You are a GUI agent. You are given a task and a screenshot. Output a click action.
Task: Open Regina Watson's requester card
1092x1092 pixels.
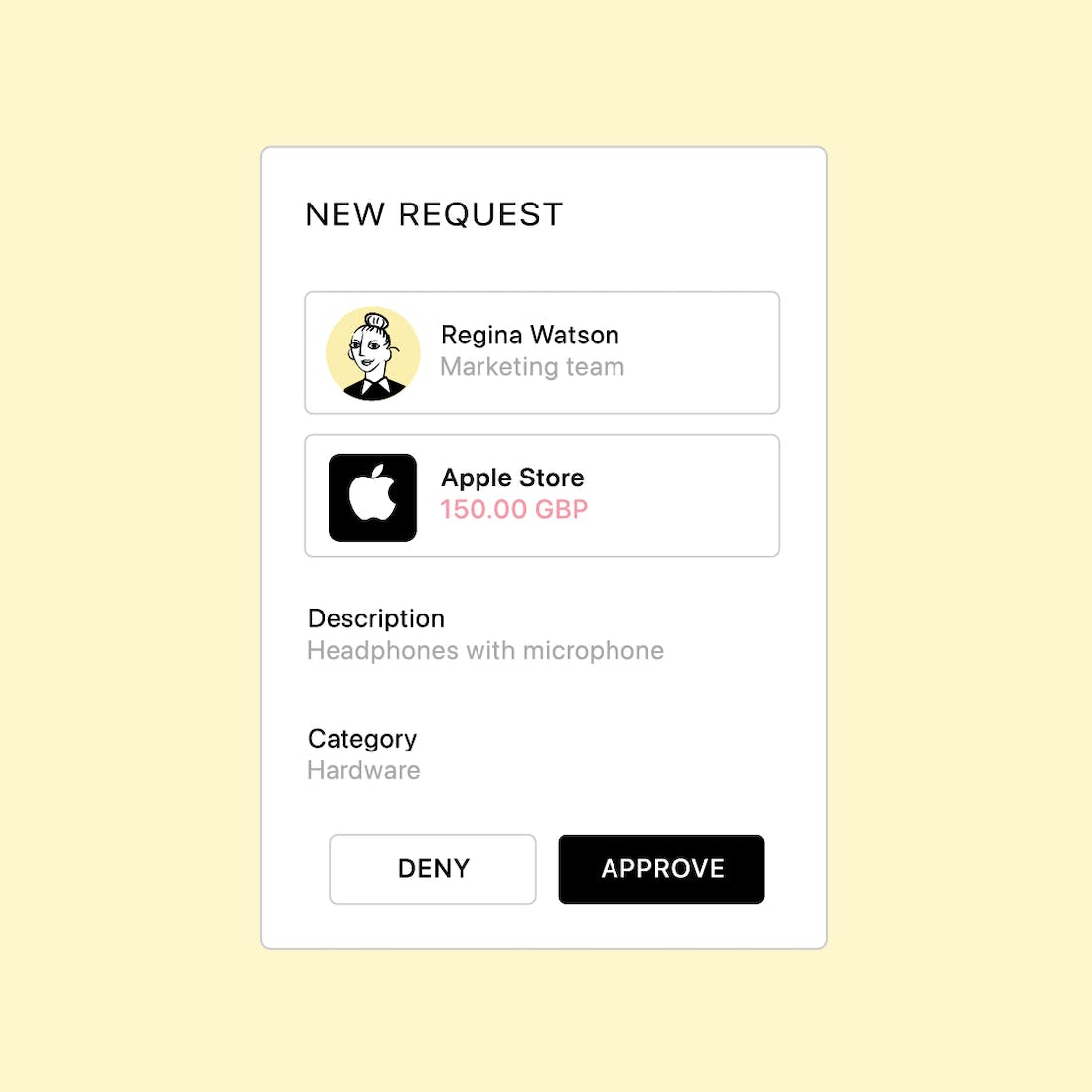point(542,352)
